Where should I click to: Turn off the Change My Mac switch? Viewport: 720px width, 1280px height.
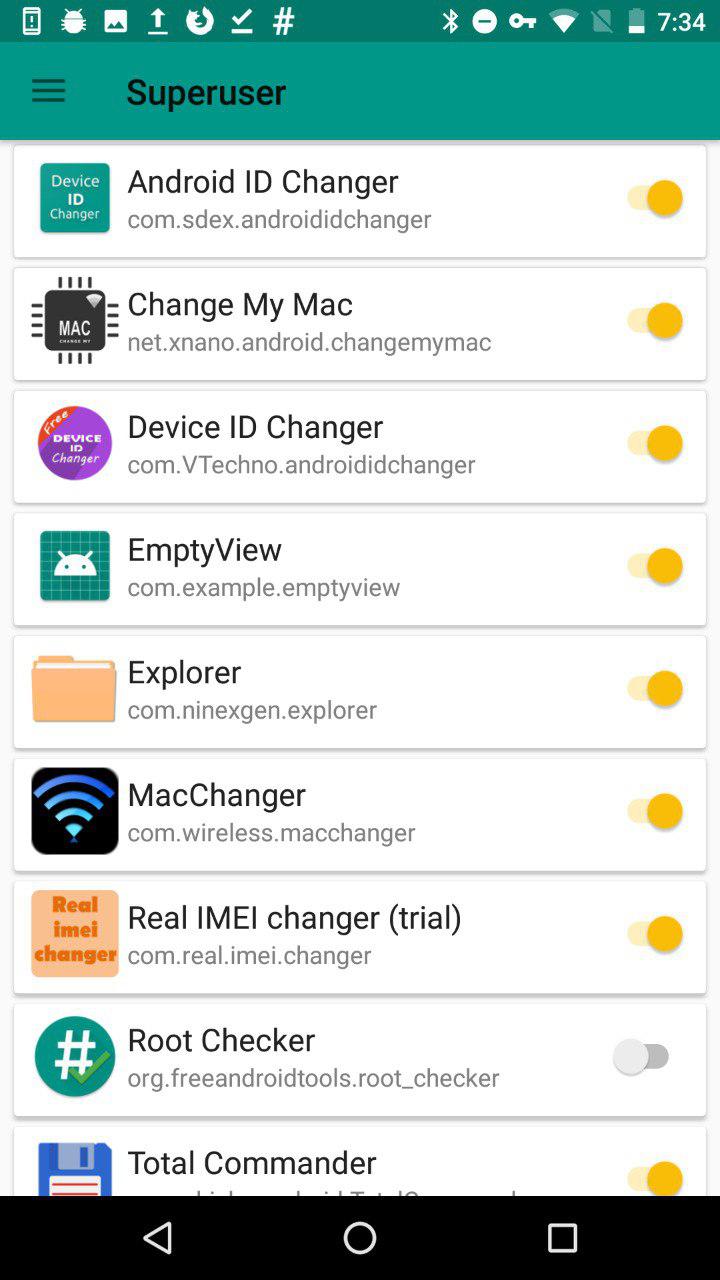[651, 321]
